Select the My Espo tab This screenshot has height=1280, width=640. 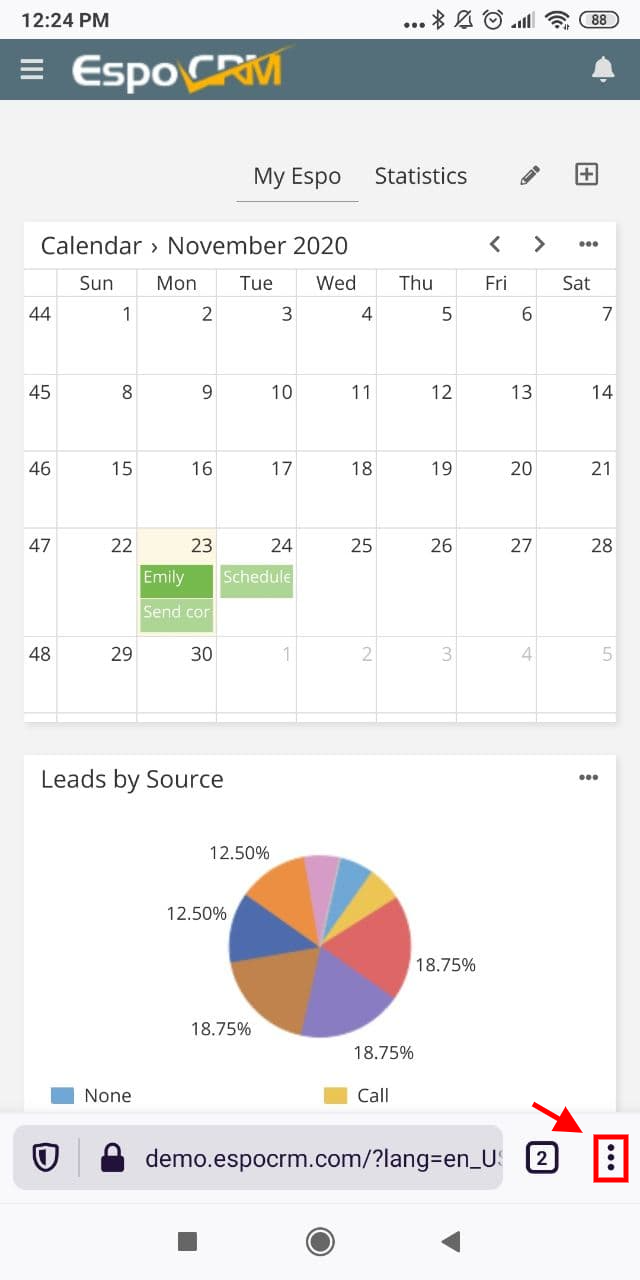(297, 176)
